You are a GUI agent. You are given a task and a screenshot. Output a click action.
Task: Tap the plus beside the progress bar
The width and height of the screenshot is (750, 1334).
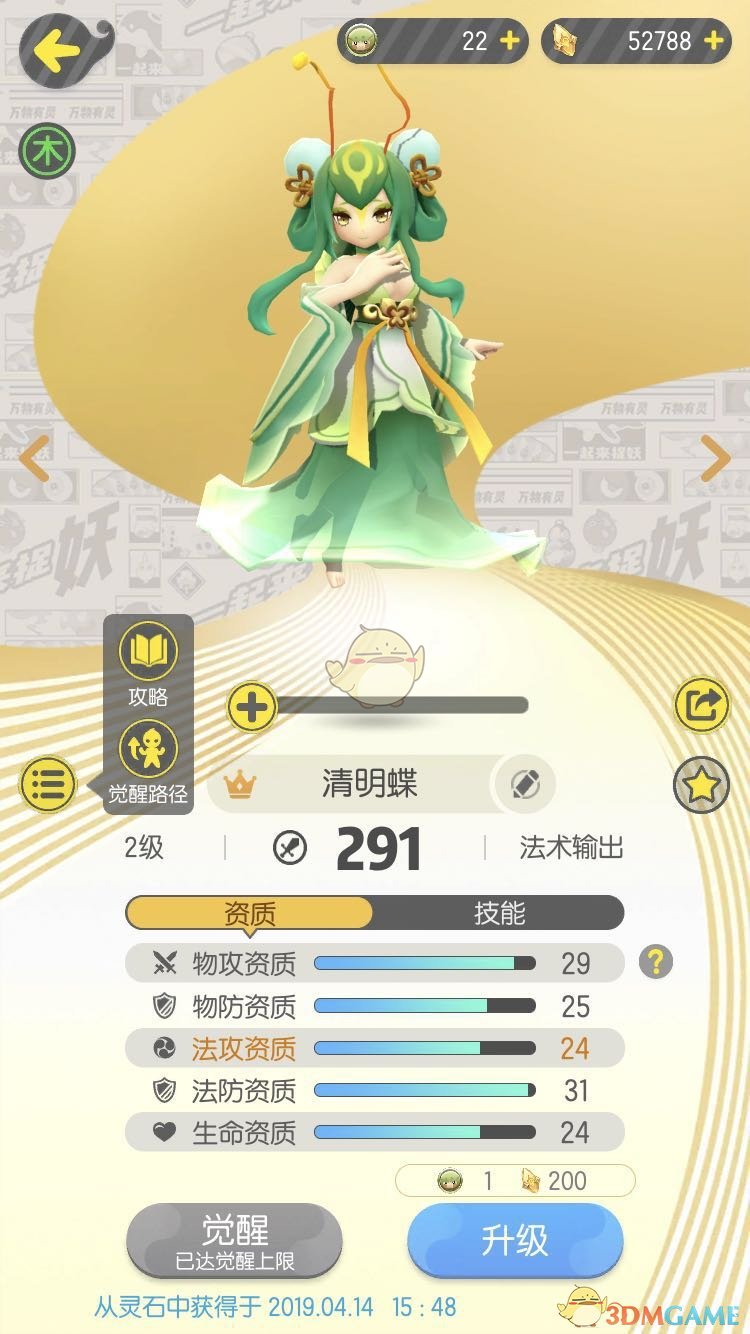pyautogui.click(x=252, y=708)
